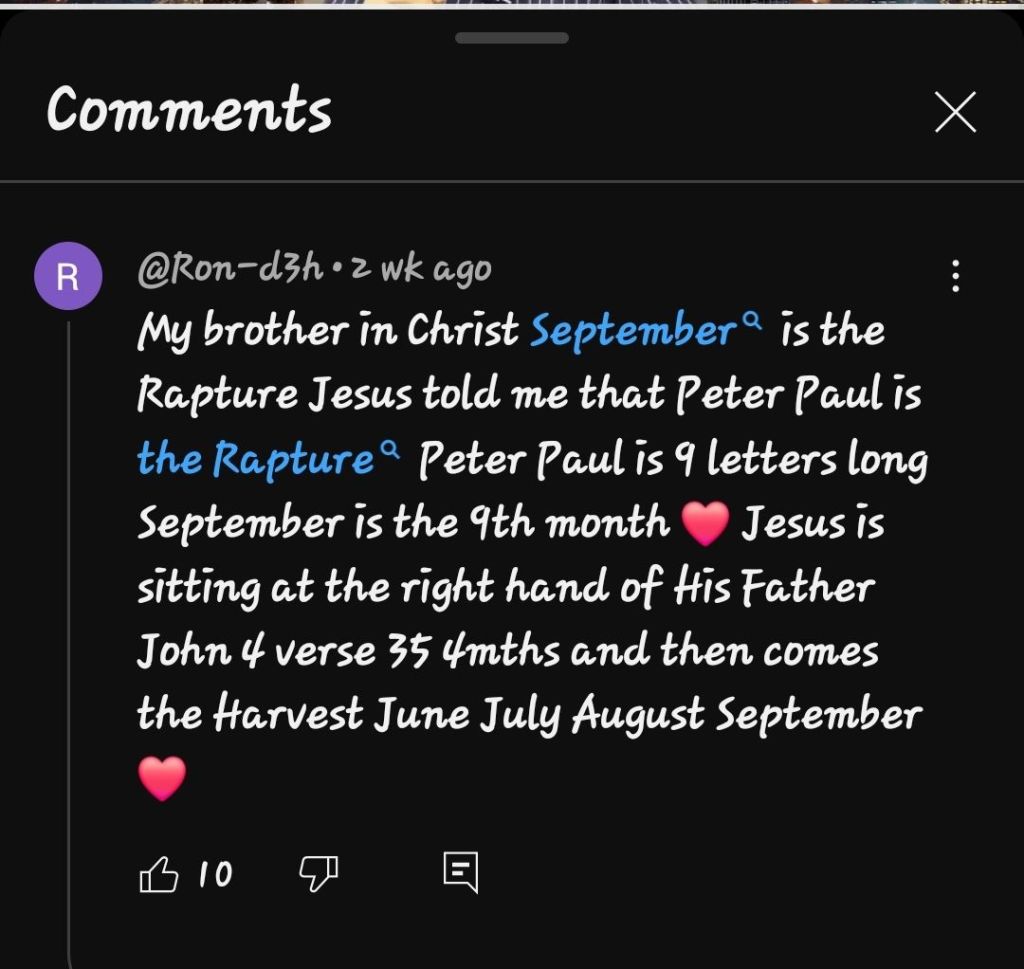The width and height of the screenshot is (1024, 969).
Task: View the @Ron-d3h channel handle
Action: (x=231, y=268)
